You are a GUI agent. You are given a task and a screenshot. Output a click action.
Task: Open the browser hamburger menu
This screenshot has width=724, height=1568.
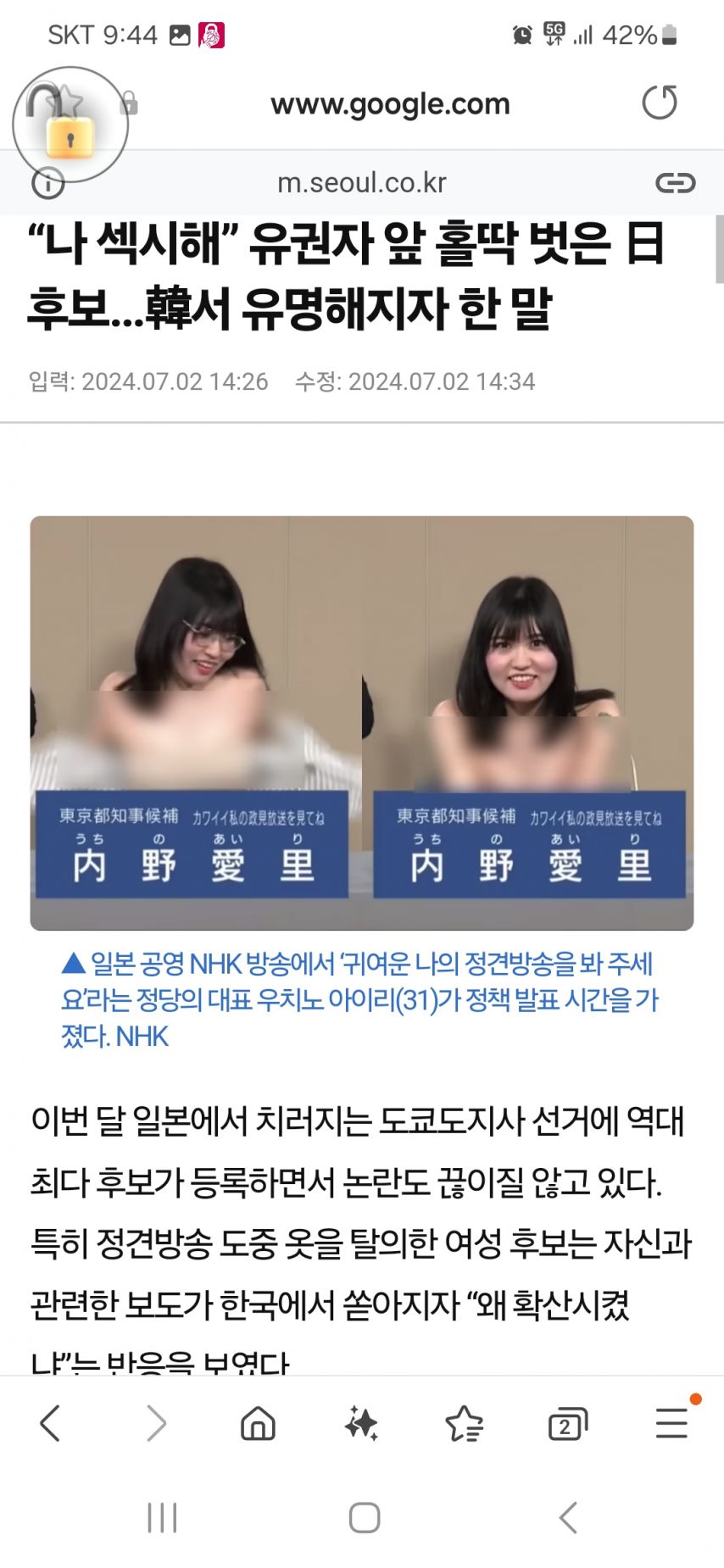tap(672, 1424)
